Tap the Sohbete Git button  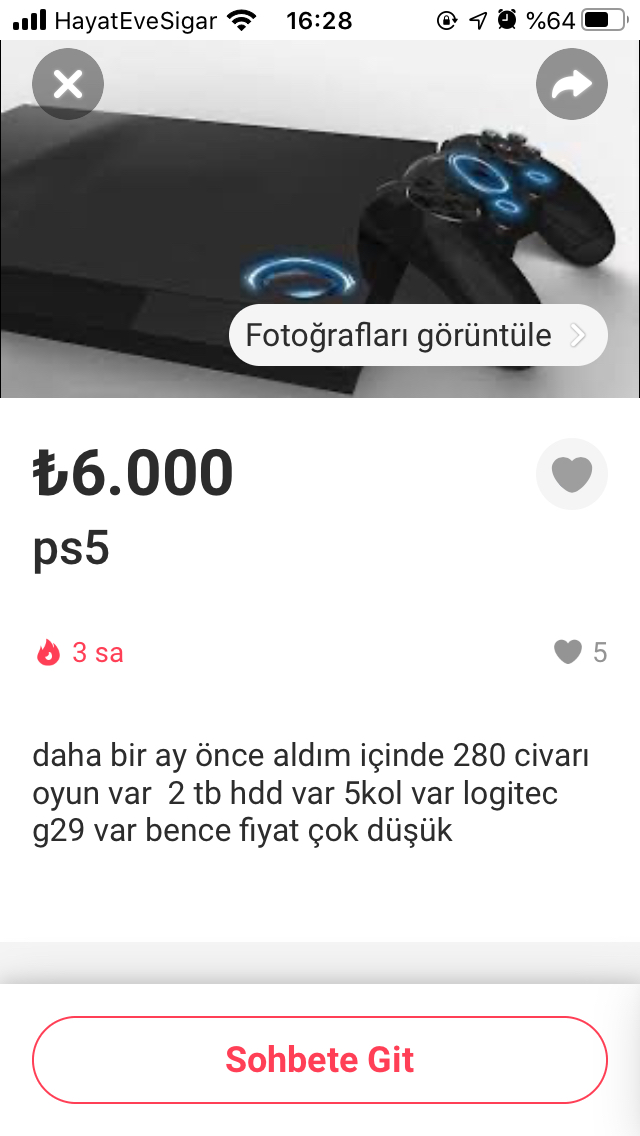[320, 1060]
